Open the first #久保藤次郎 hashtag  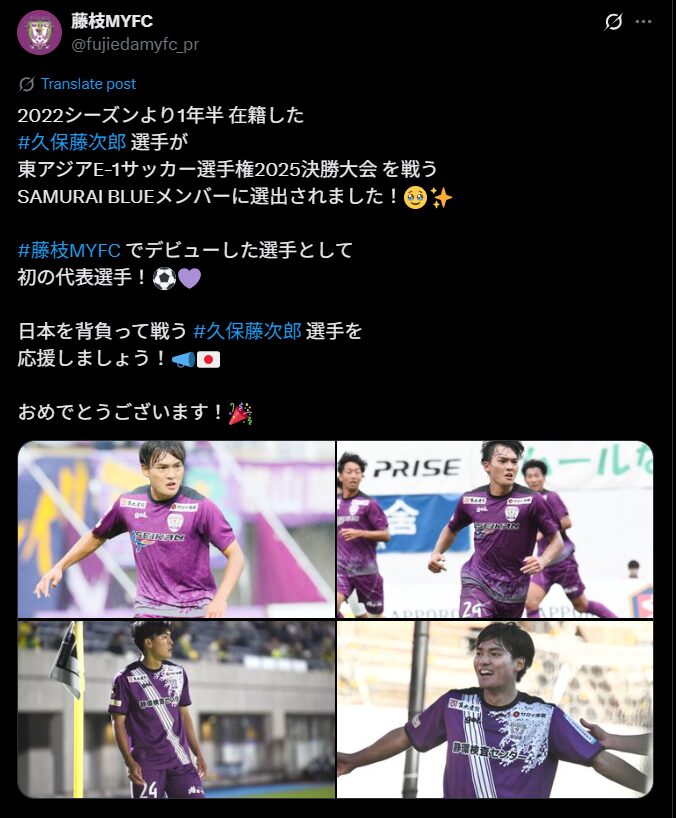coord(72,141)
